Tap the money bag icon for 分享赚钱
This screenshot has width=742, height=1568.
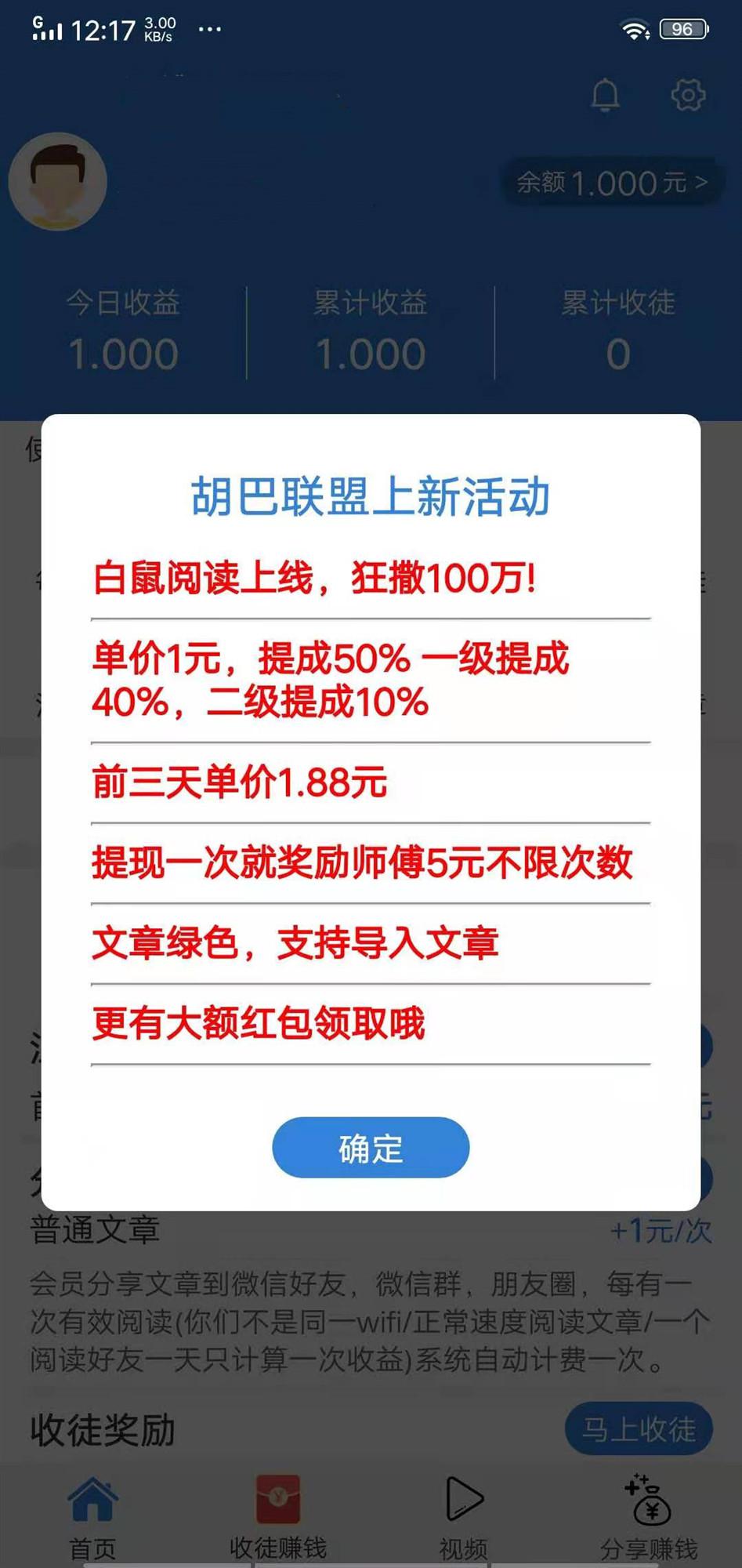click(x=648, y=1499)
